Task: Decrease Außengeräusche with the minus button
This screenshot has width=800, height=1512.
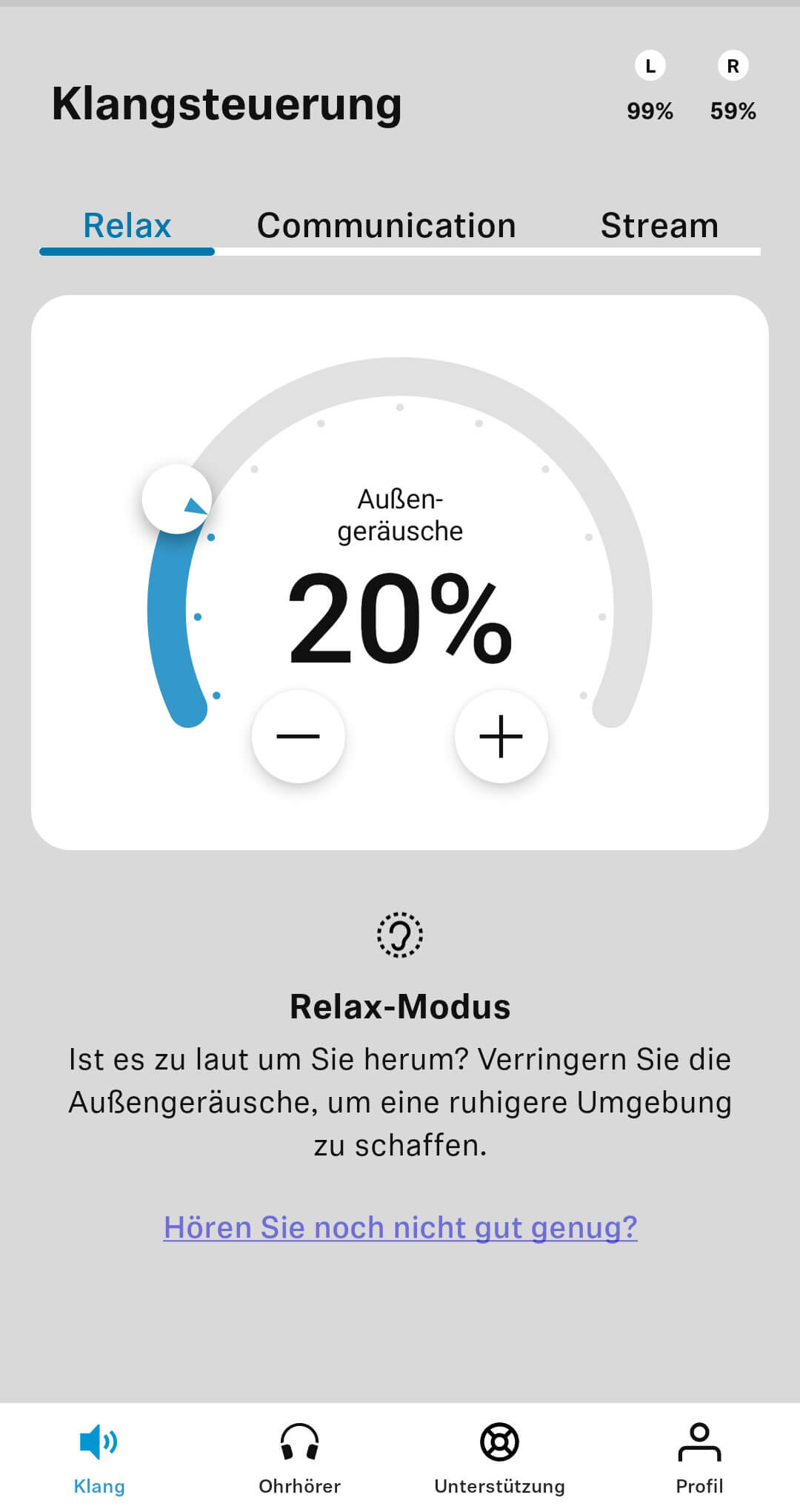Action: pyautogui.click(x=299, y=737)
